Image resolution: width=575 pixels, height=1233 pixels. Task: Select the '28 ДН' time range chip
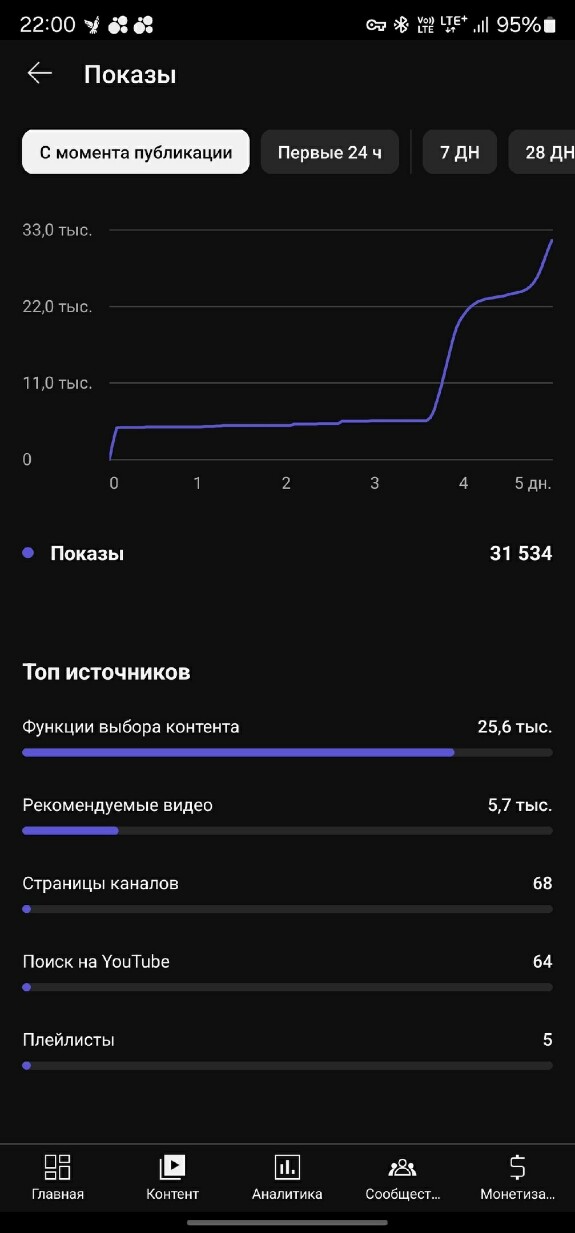542,153
